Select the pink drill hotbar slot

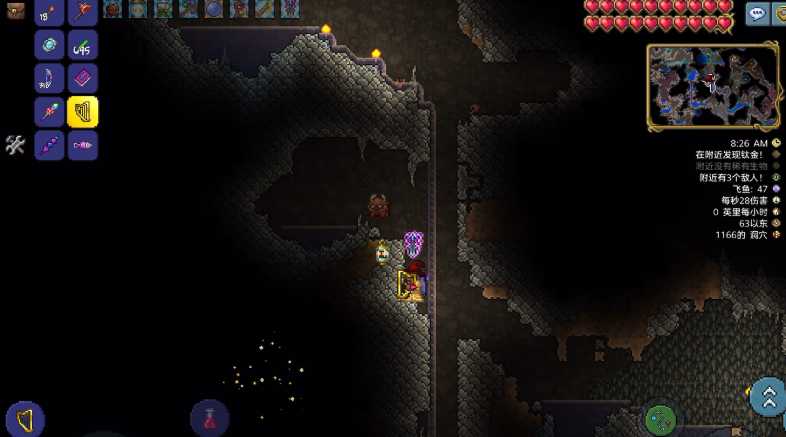[x=82, y=146]
